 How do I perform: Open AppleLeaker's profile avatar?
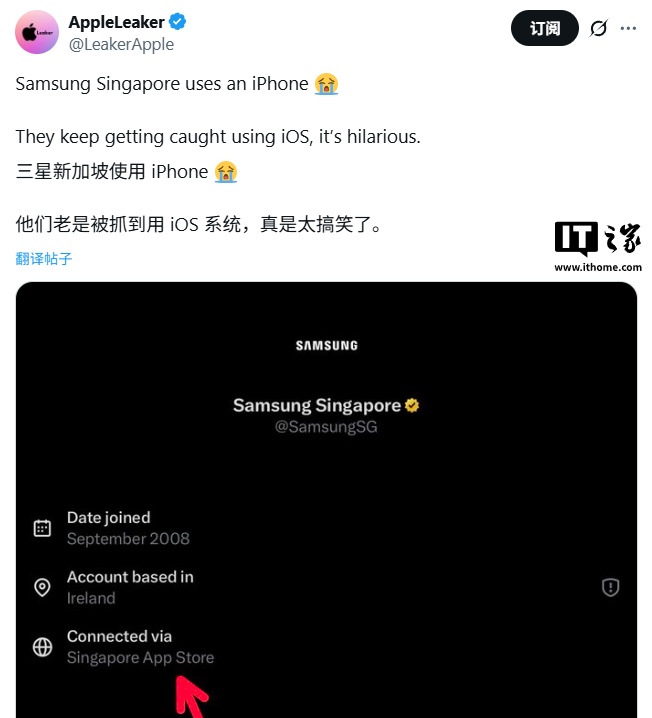(36, 33)
